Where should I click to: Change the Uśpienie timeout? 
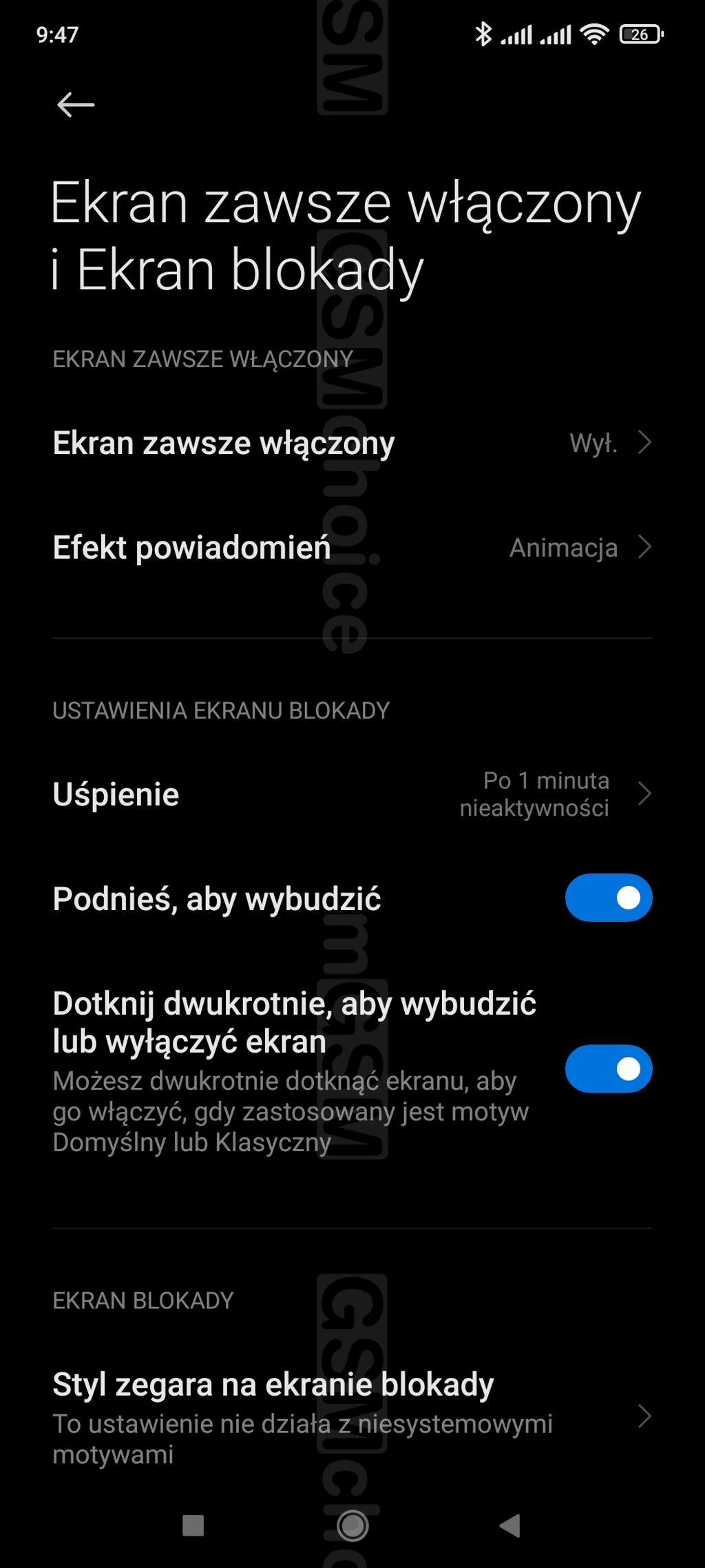(x=351, y=794)
